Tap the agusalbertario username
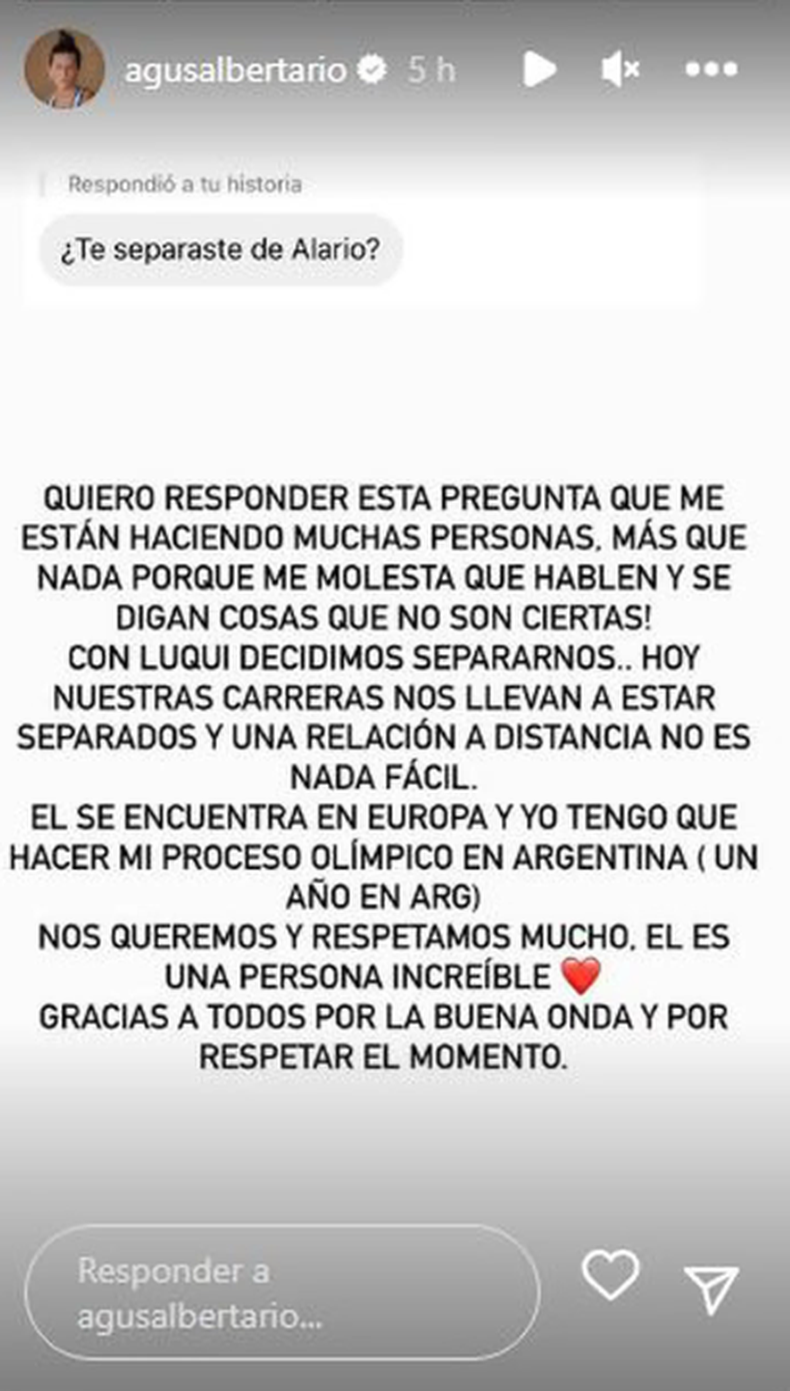Screen dimensions: 790x1391 236,69
